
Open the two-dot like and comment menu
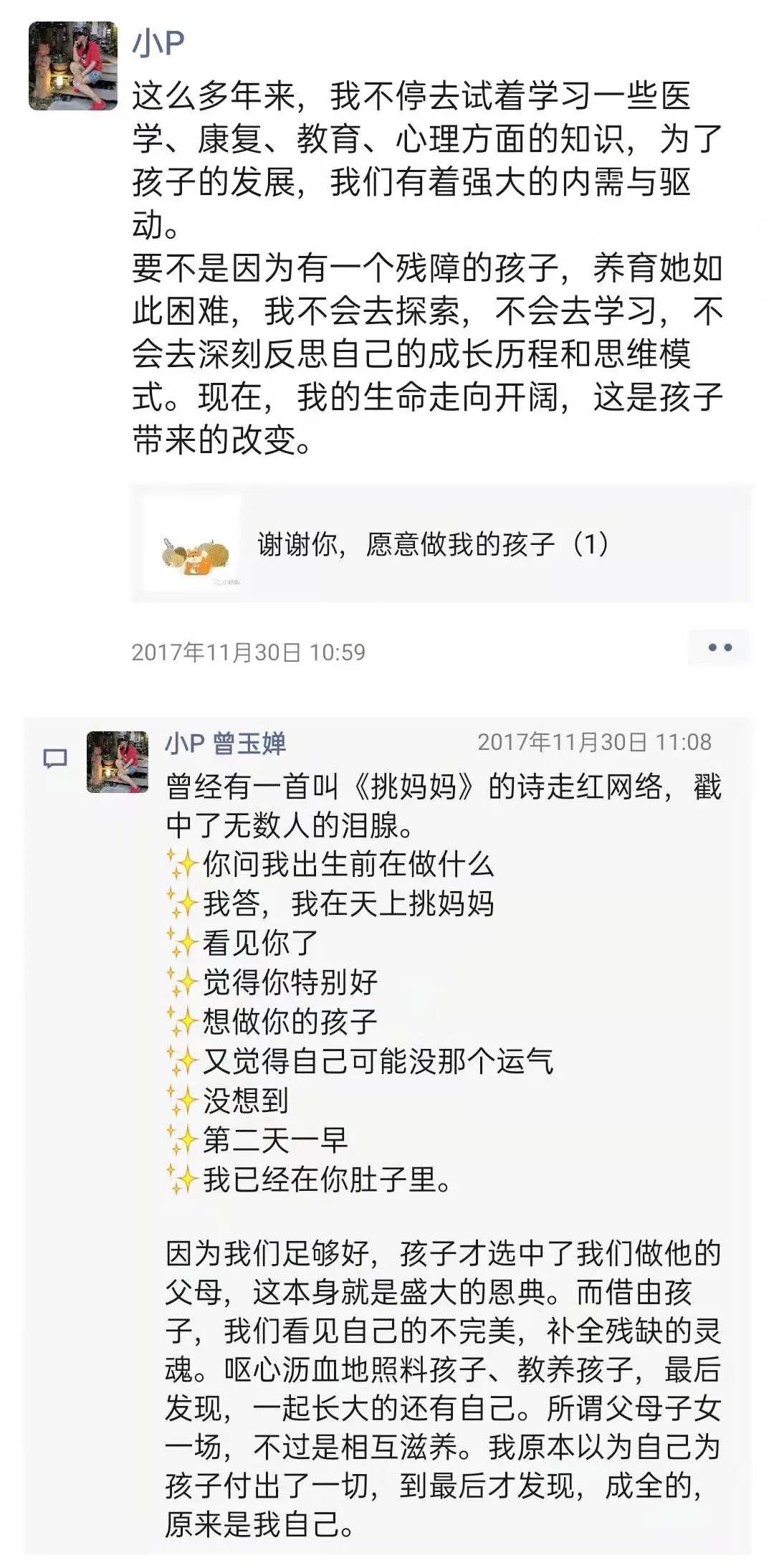[x=719, y=647]
